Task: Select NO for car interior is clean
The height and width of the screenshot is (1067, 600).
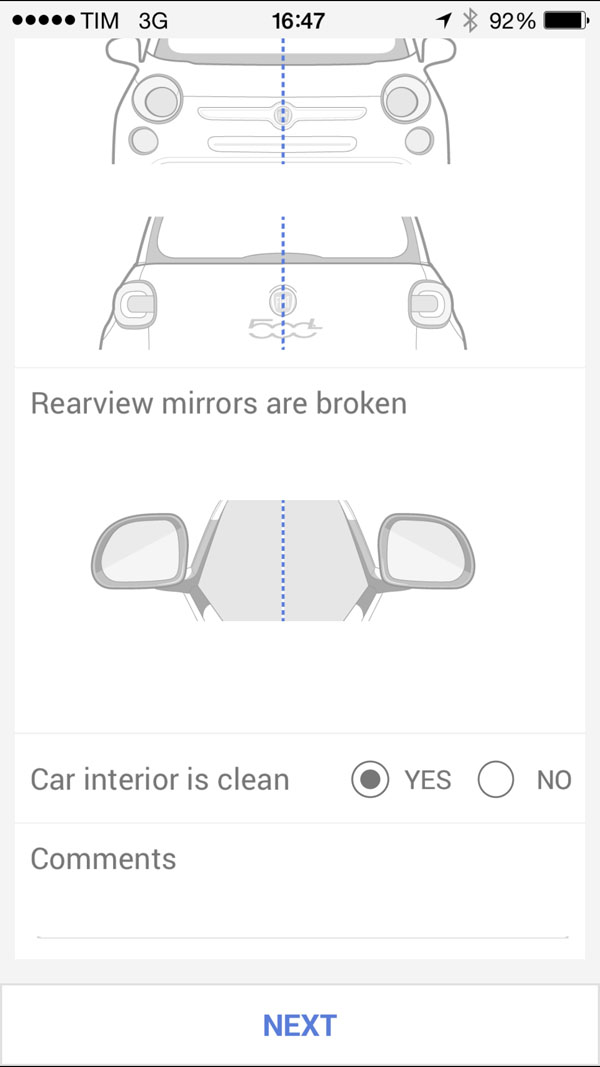Action: coord(496,780)
